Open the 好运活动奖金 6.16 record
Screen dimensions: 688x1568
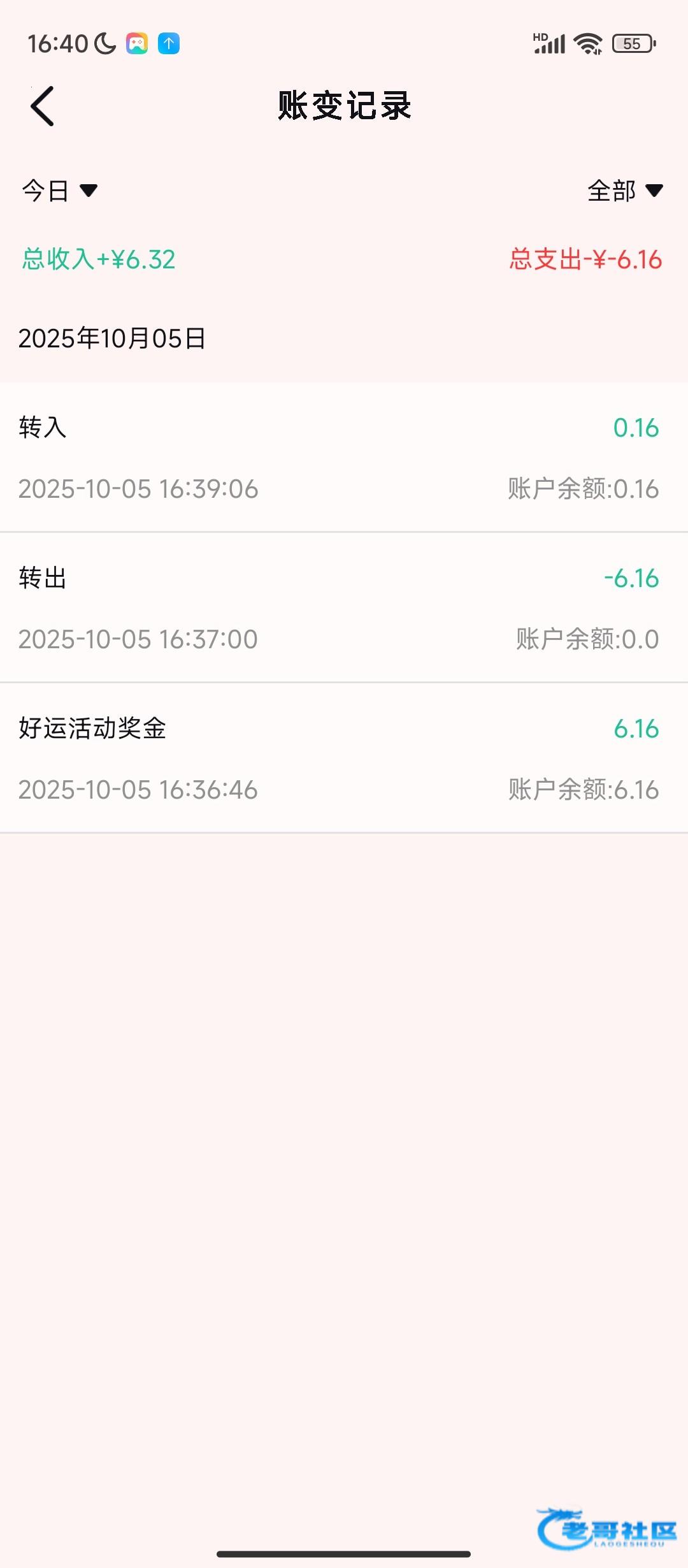point(344,759)
